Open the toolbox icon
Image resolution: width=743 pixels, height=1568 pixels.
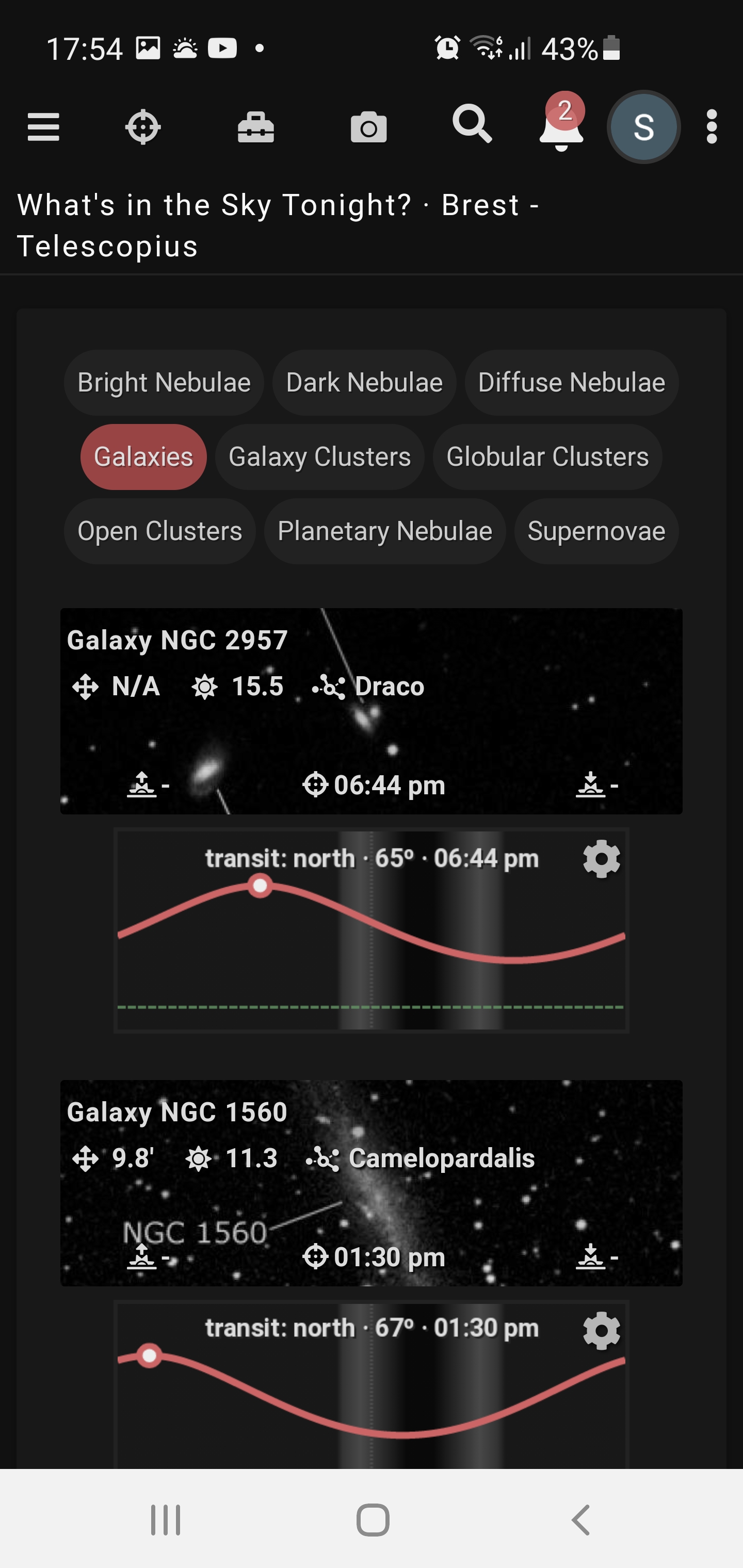[256, 127]
